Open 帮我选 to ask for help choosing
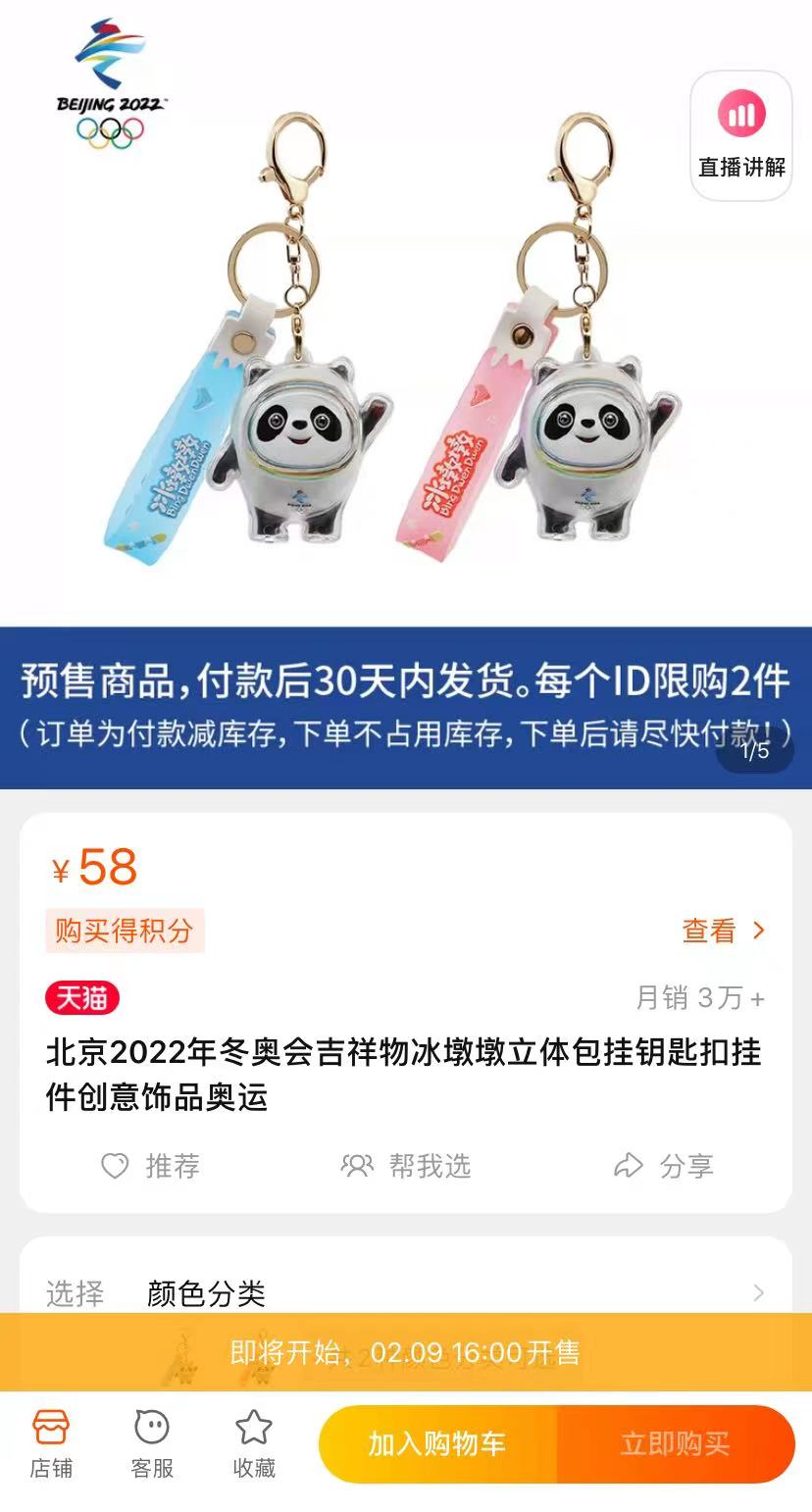 click(x=406, y=1166)
